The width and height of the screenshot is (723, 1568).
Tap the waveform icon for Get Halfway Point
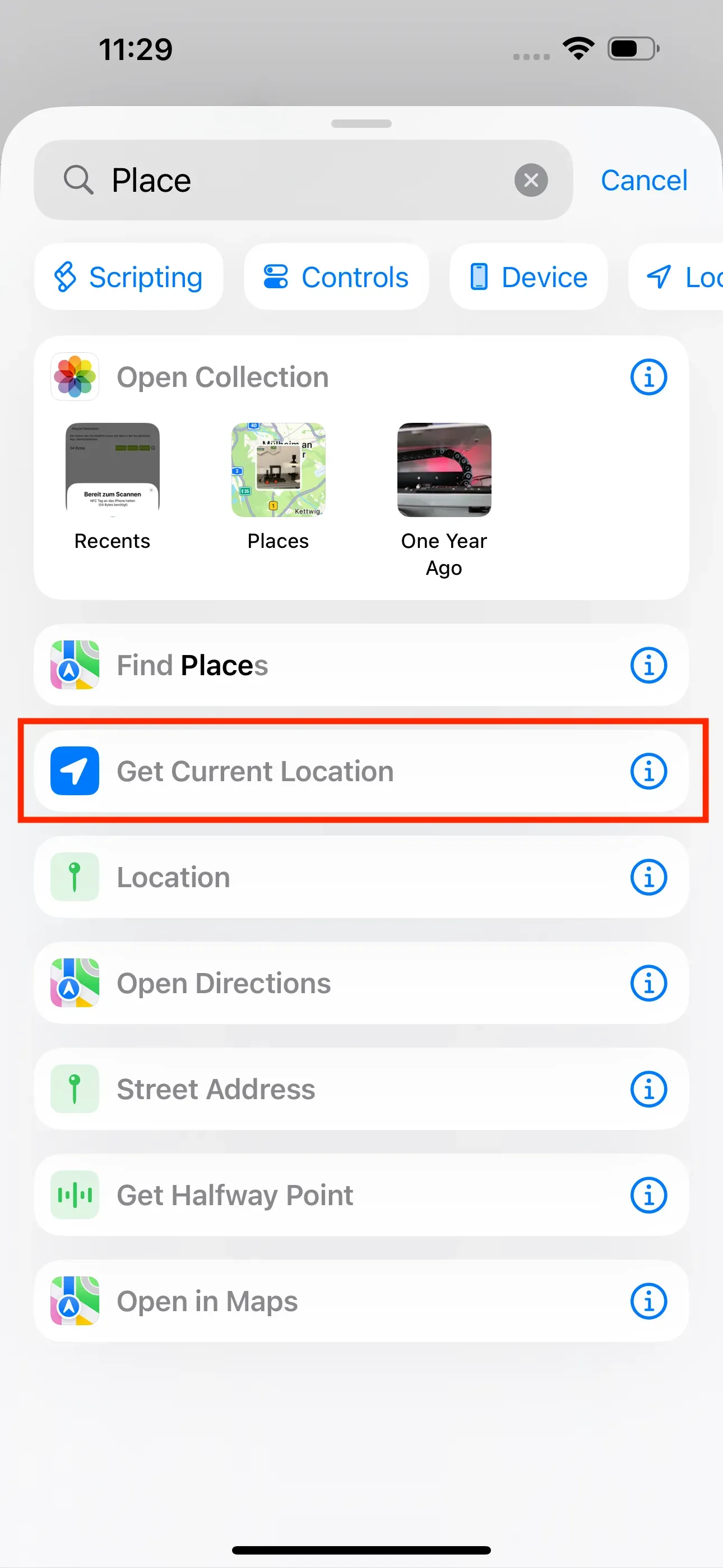pos(74,1195)
